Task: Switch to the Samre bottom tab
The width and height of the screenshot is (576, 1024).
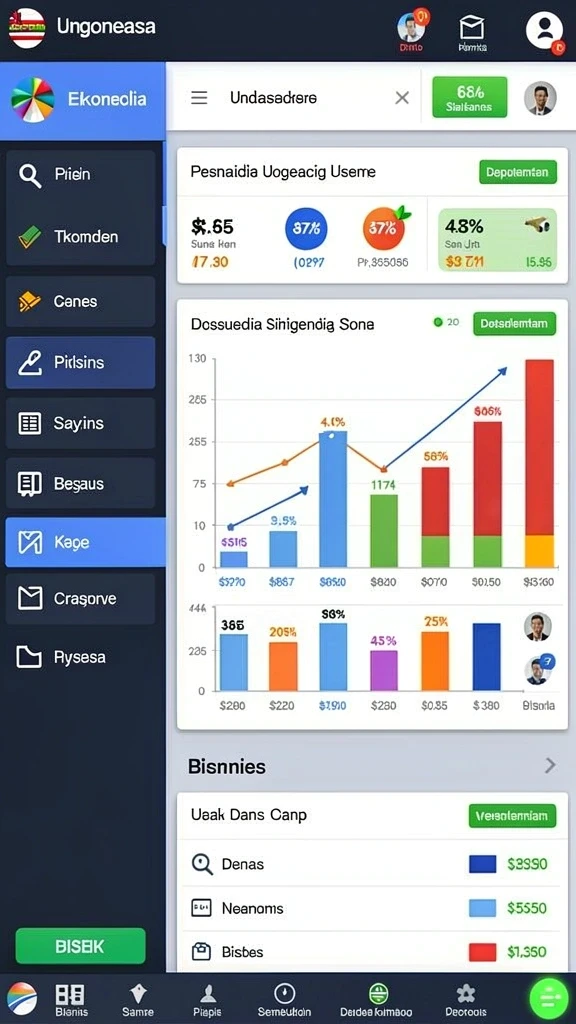Action: tap(138, 1000)
